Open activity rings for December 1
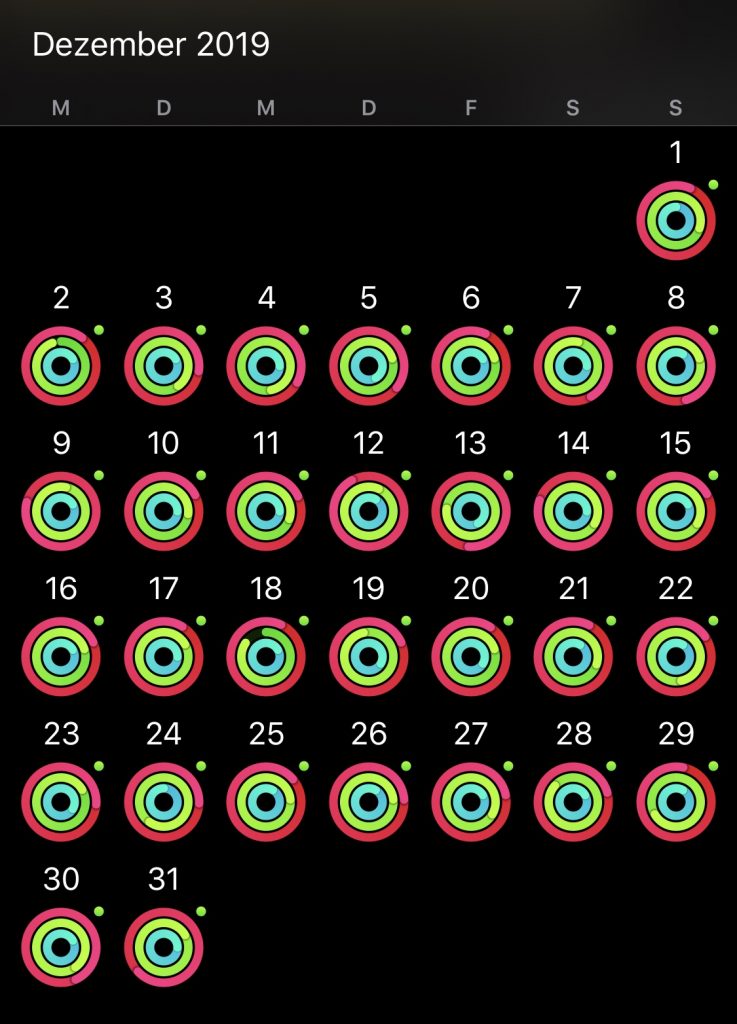The image size is (737, 1024). (x=676, y=220)
